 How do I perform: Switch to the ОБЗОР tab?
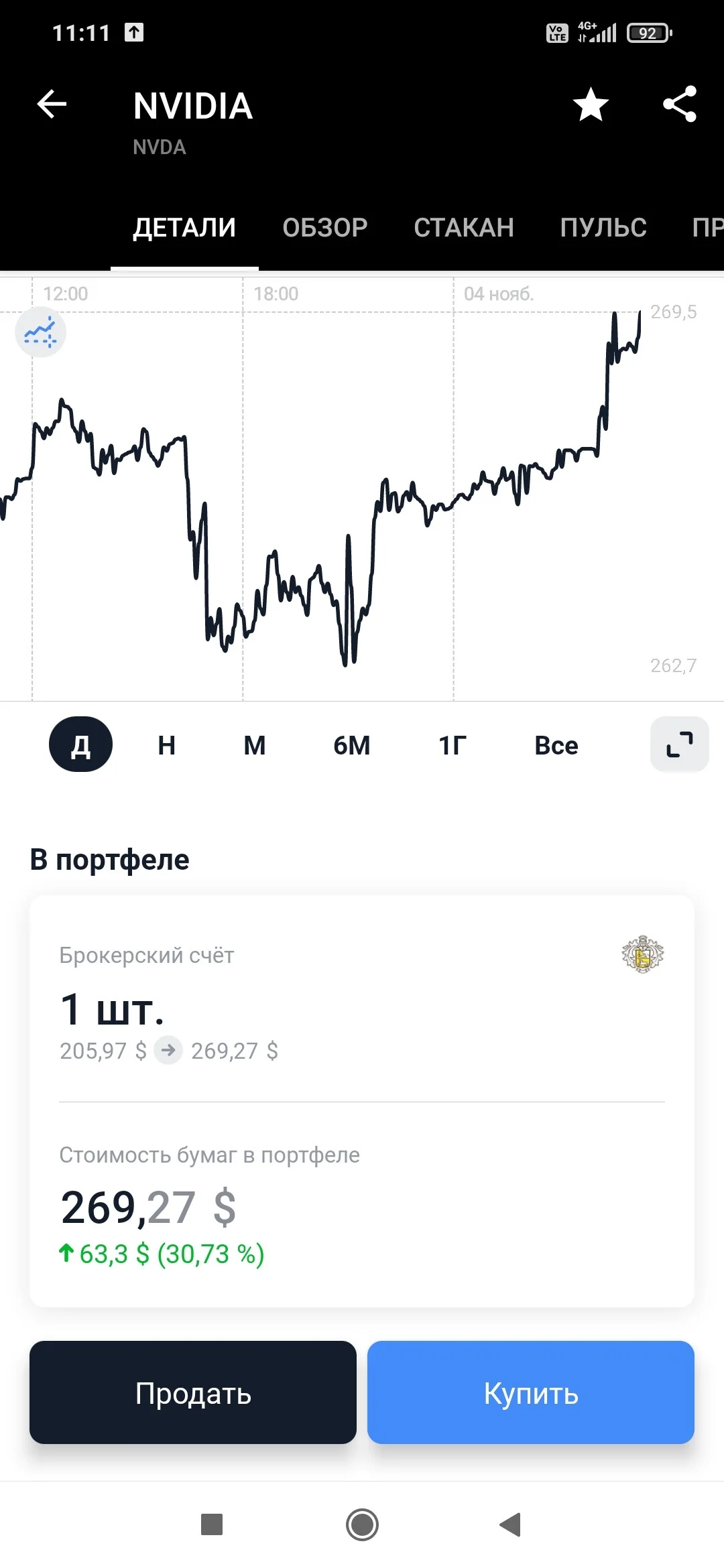pyautogui.click(x=325, y=228)
